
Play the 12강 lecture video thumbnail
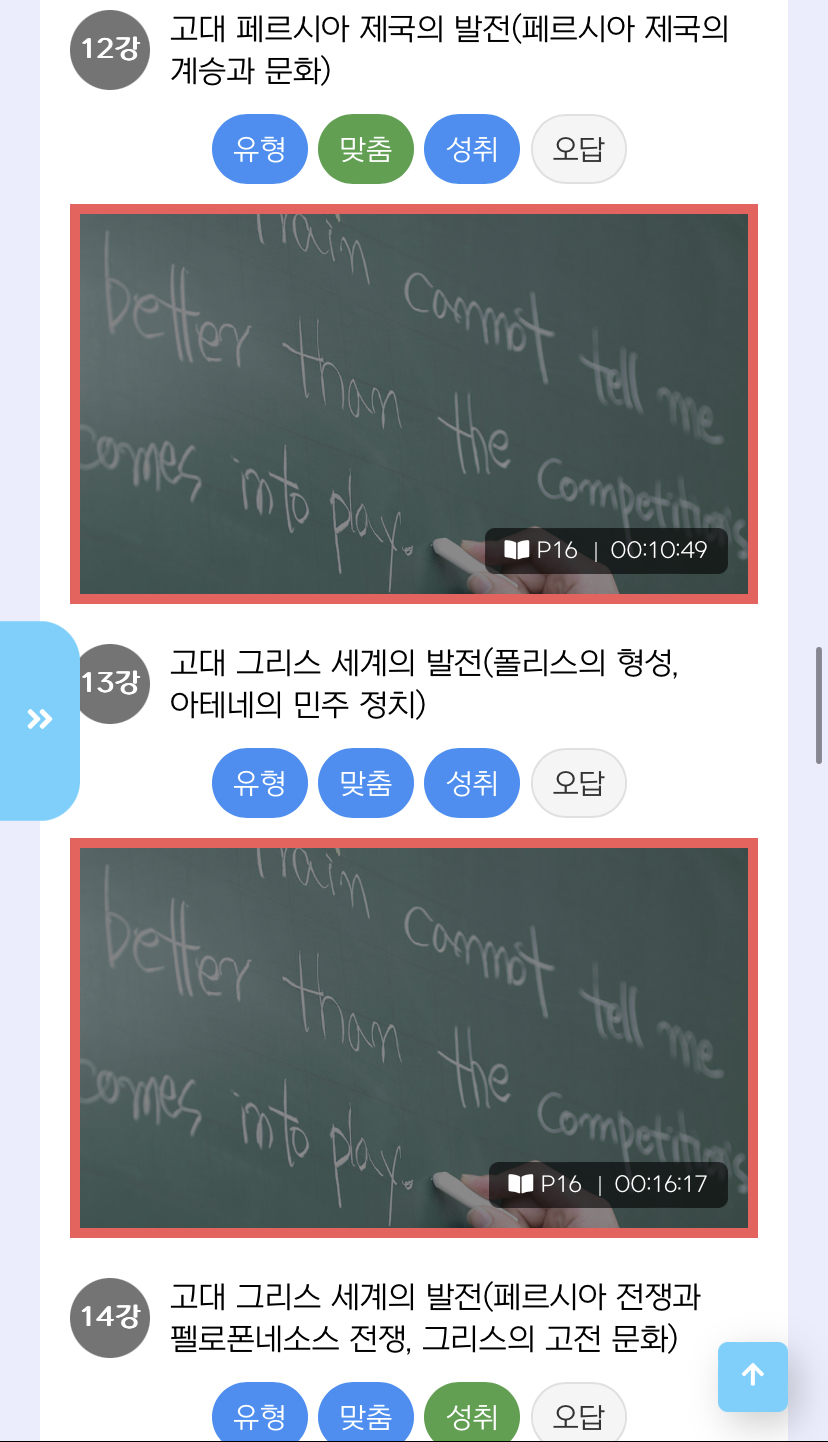414,404
